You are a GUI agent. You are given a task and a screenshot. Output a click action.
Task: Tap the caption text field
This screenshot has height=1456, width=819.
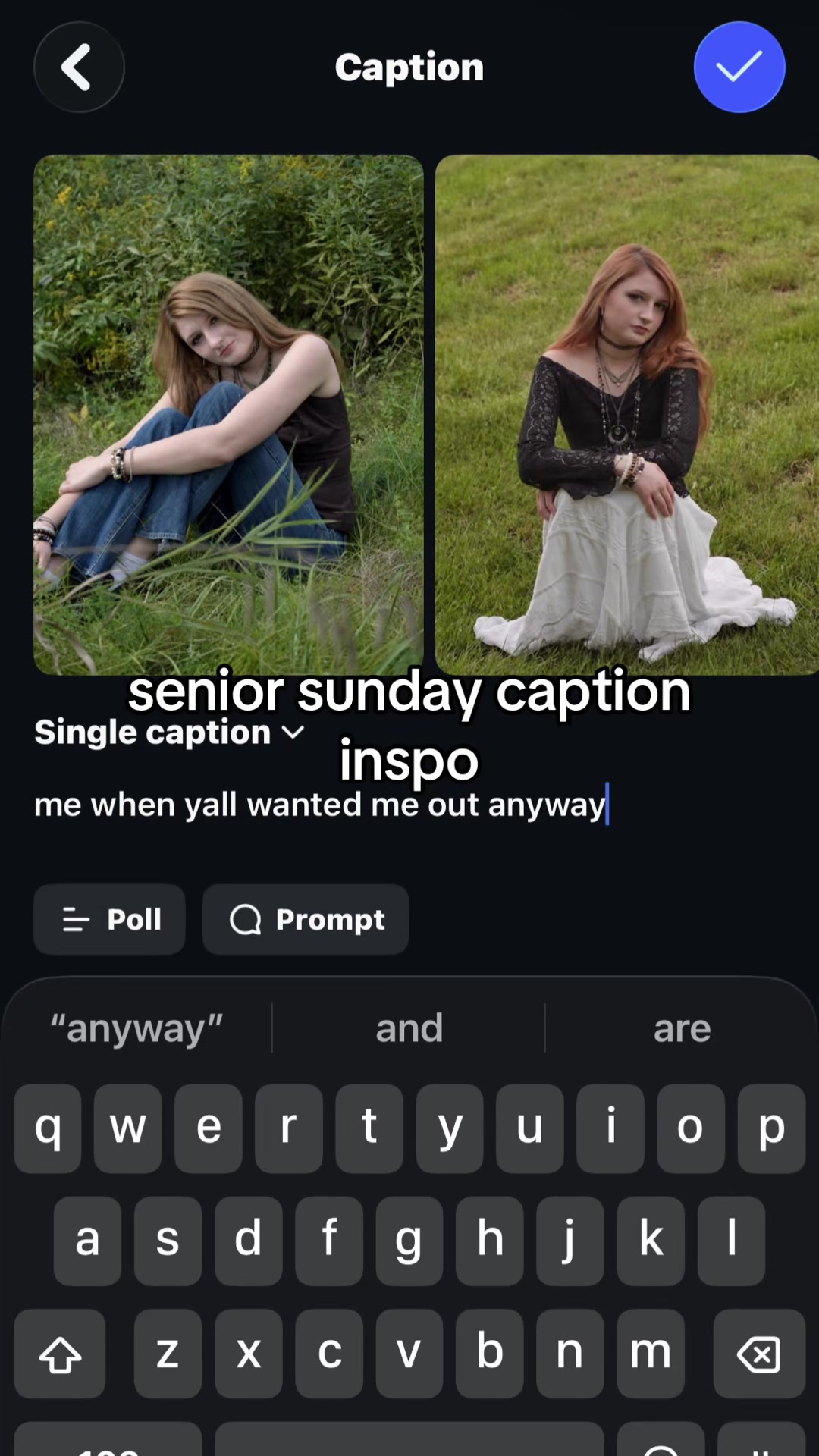click(409, 805)
